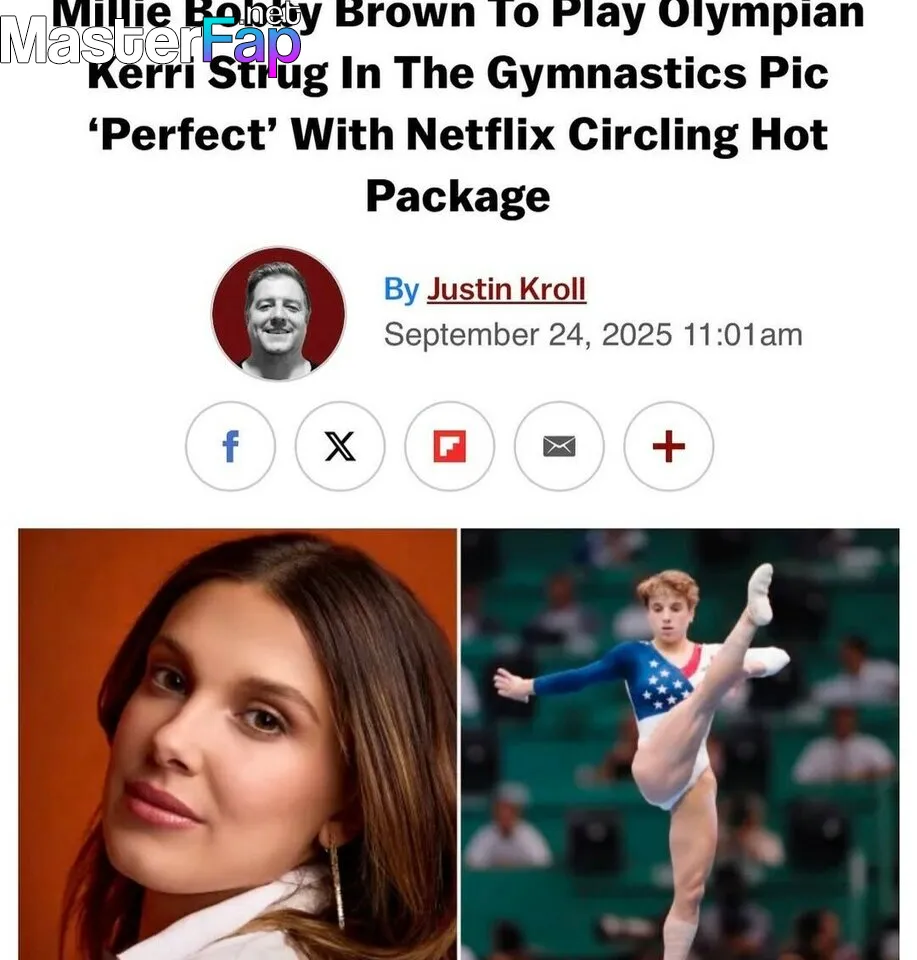
Task: Show more sharing options with the plus icon
Action: (668, 446)
